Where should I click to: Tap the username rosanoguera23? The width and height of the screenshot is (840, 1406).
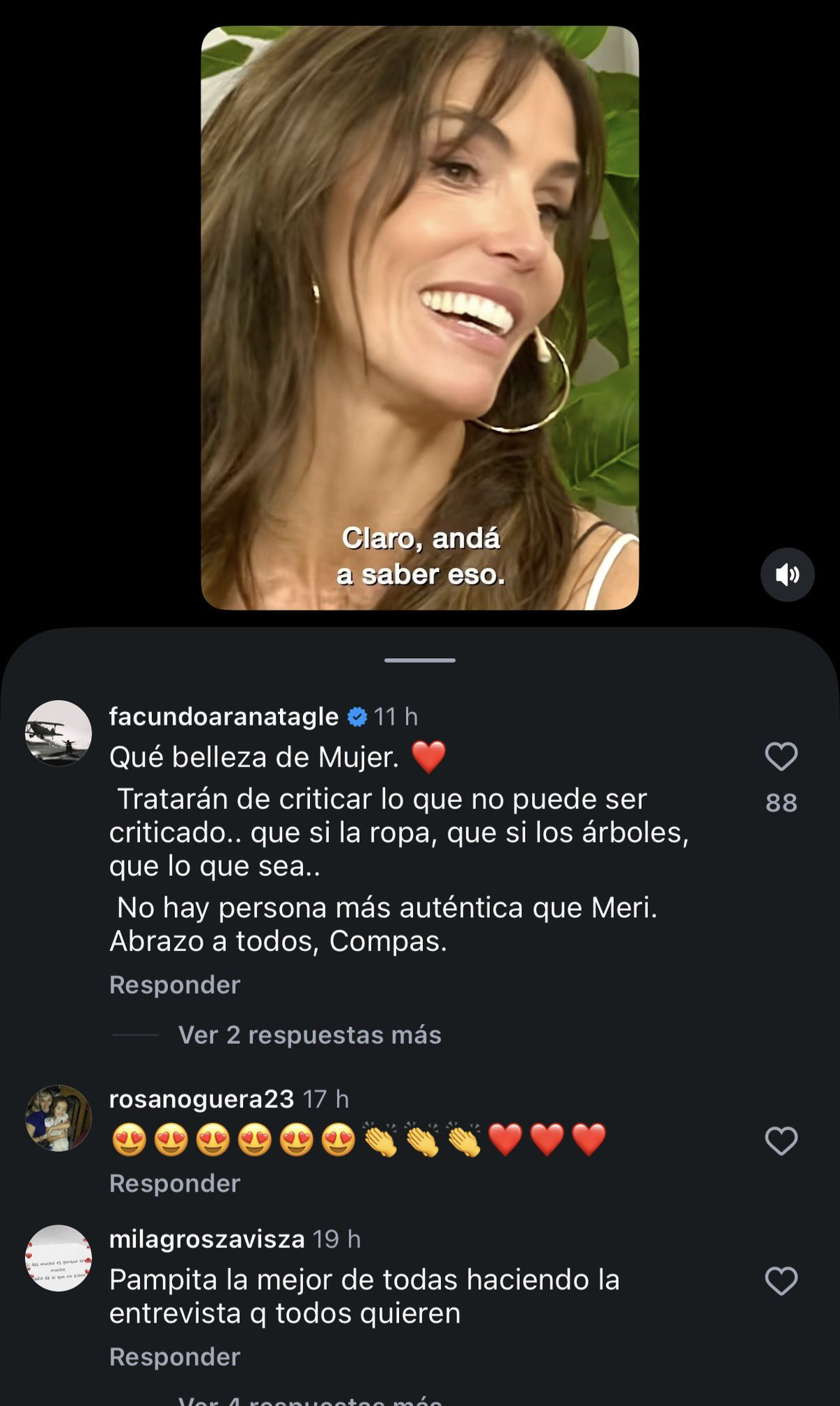202,1099
